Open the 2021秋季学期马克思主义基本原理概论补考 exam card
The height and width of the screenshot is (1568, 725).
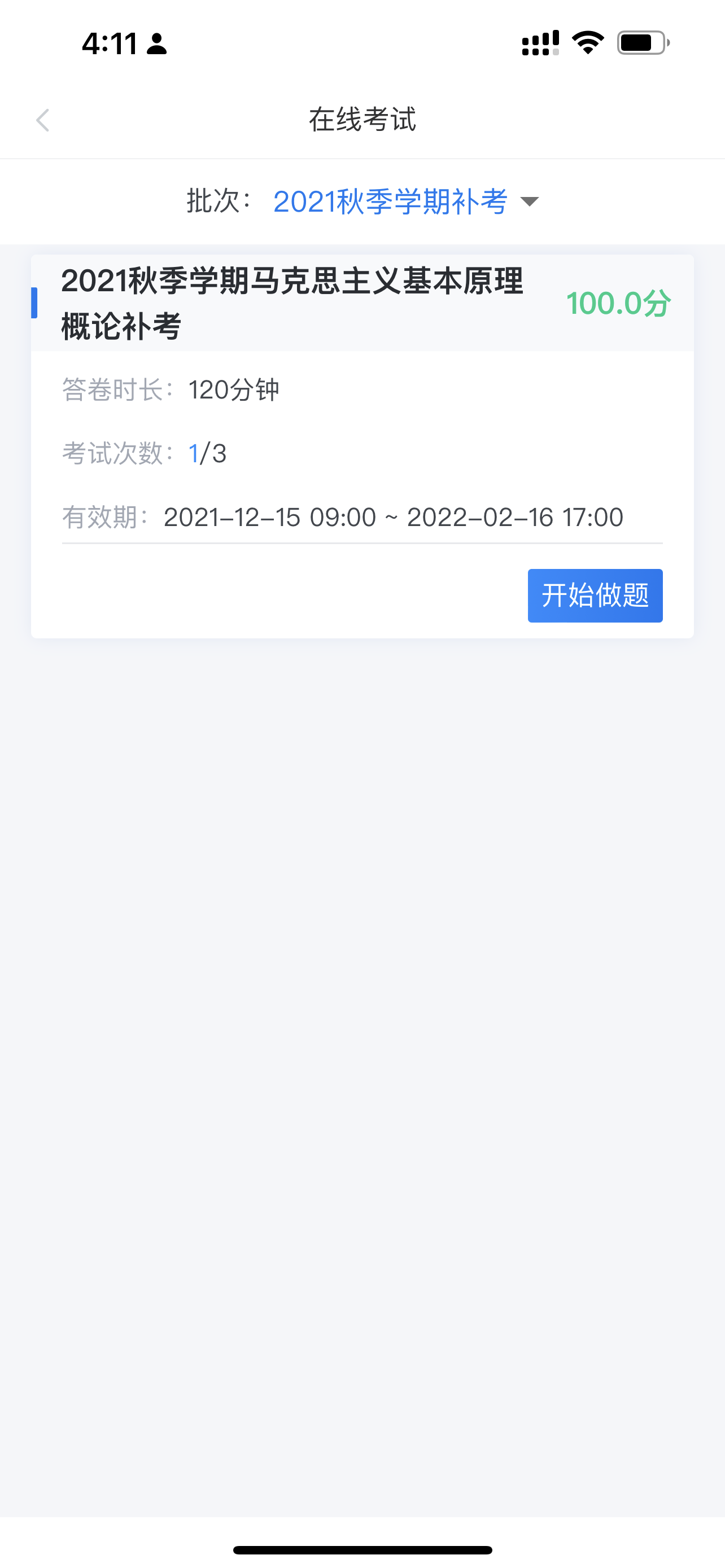click(x=292, y=303)
